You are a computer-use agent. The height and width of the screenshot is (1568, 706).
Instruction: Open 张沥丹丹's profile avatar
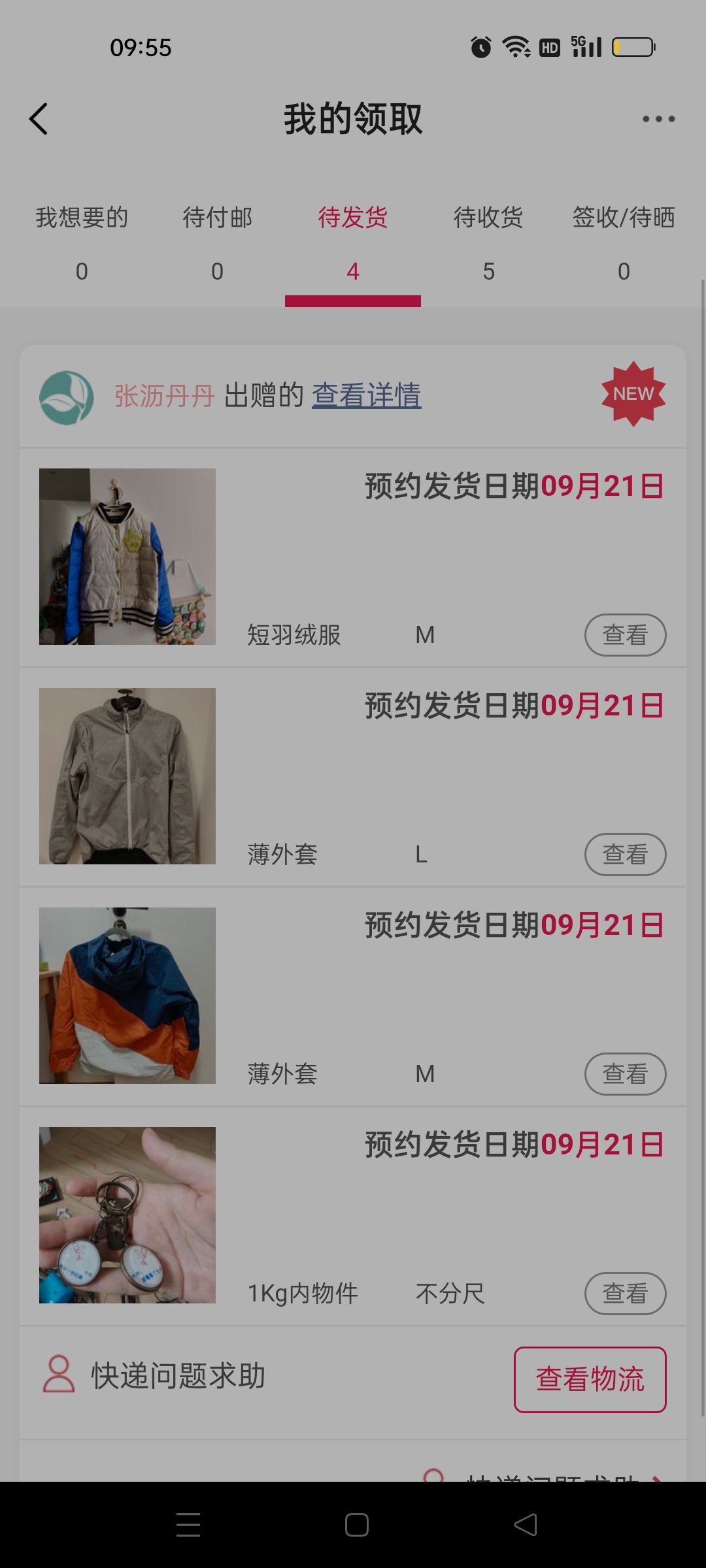point(66,397)
